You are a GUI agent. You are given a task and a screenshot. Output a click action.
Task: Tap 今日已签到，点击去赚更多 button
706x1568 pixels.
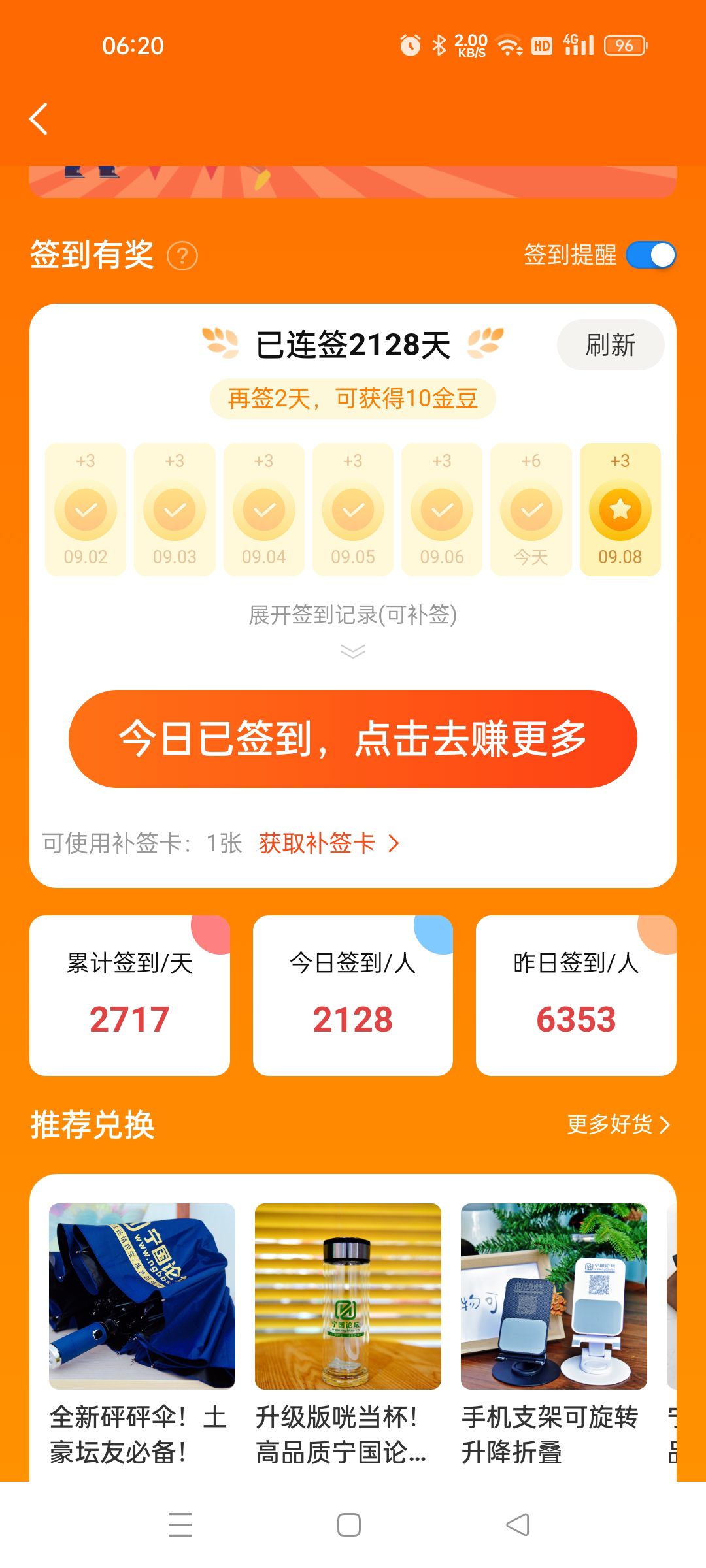point(353,739)
